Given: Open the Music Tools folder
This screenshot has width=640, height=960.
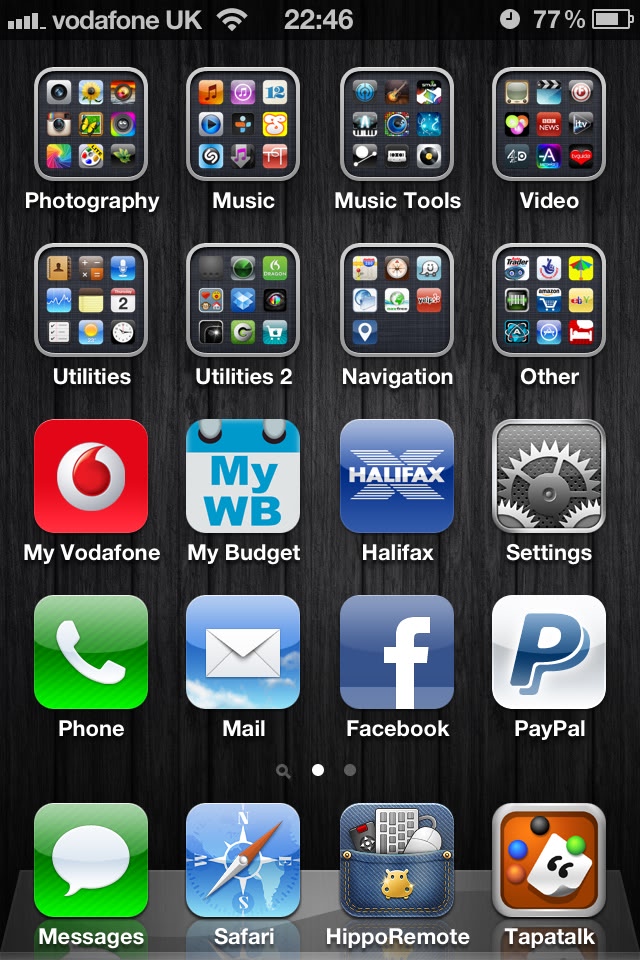Looking at the screenshot, I should click(x=397, y=124).
